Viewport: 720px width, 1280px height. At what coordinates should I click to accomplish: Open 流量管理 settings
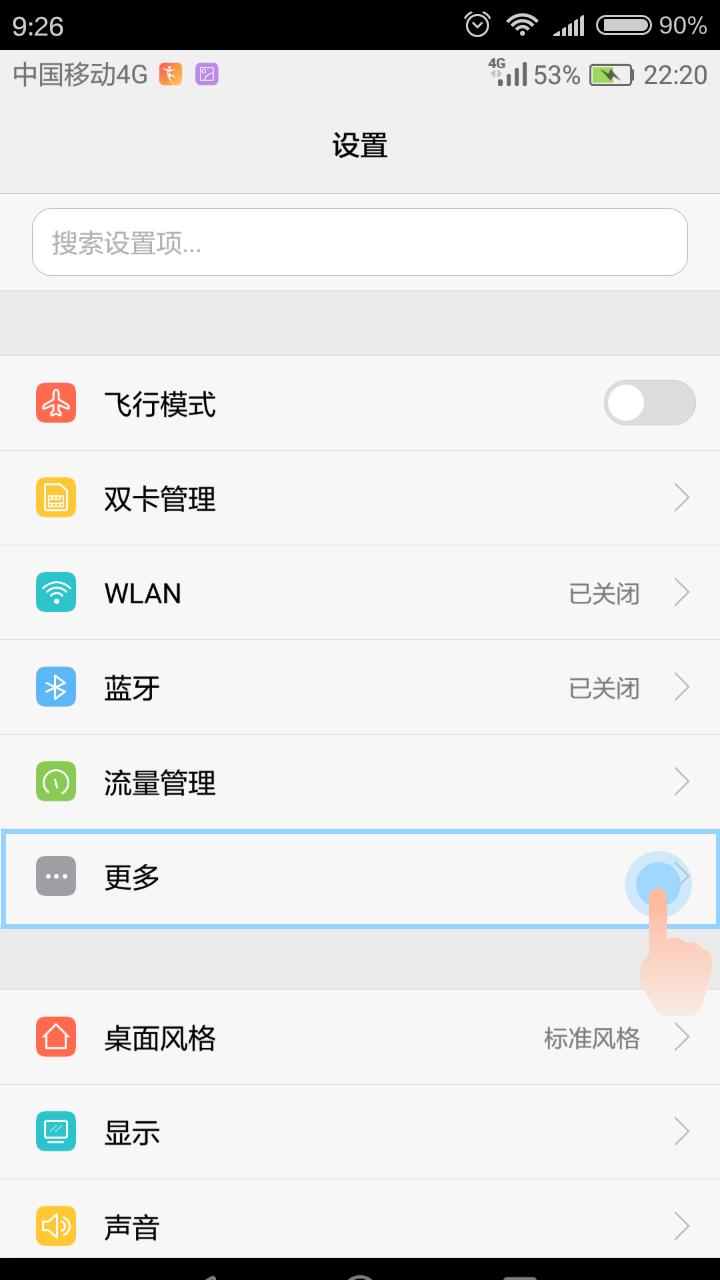(x=360, y=782)
